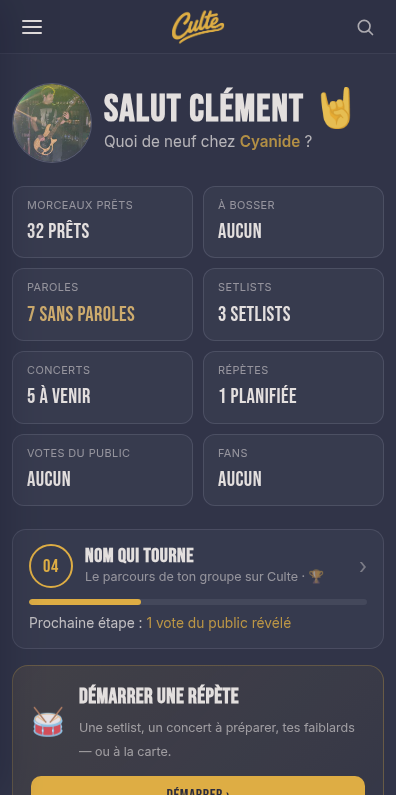Open the 3 setlists card
The image size is (396, 795).
pos(293,304)
